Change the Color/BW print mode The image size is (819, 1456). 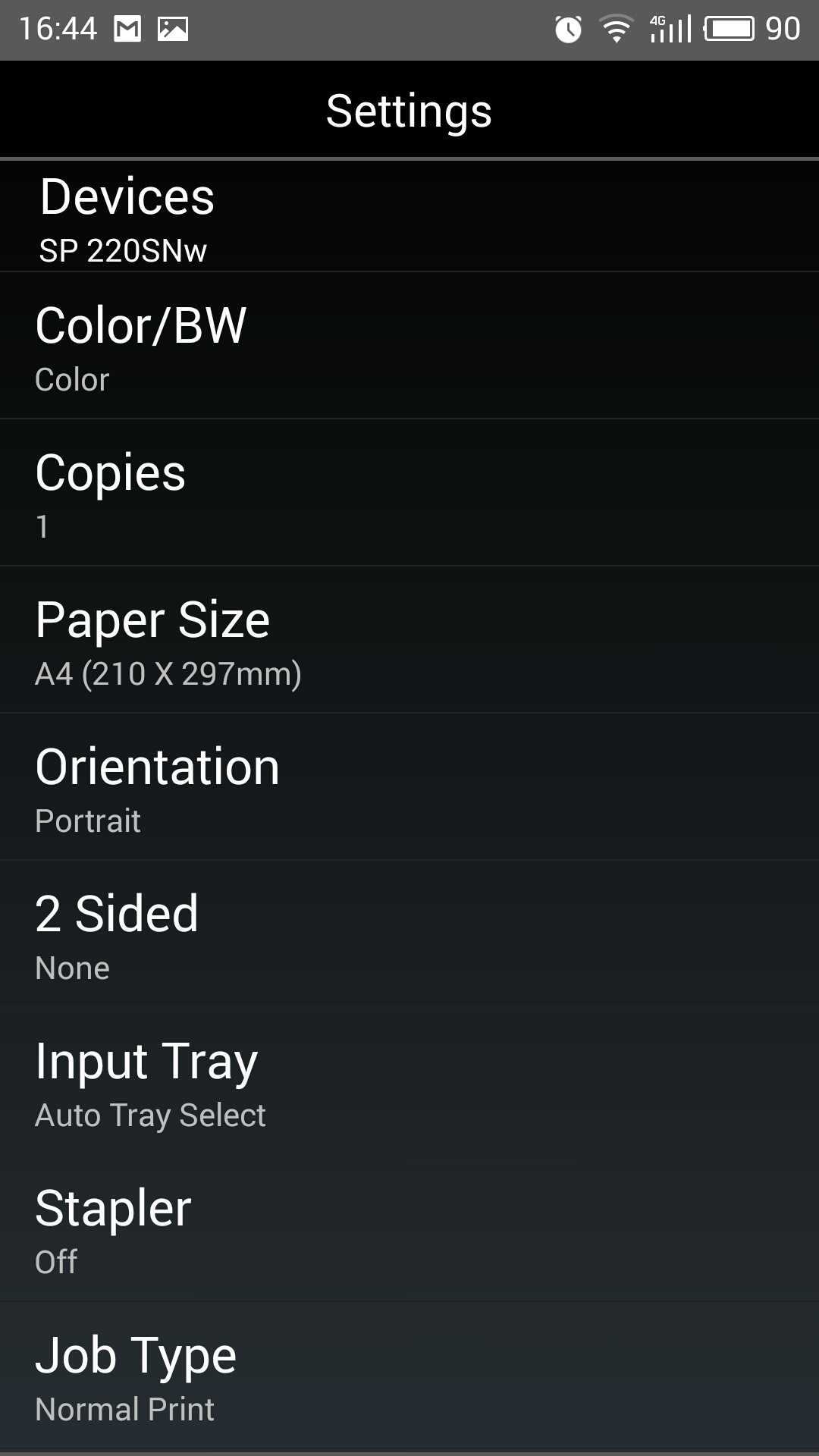[x=409, y=347]
